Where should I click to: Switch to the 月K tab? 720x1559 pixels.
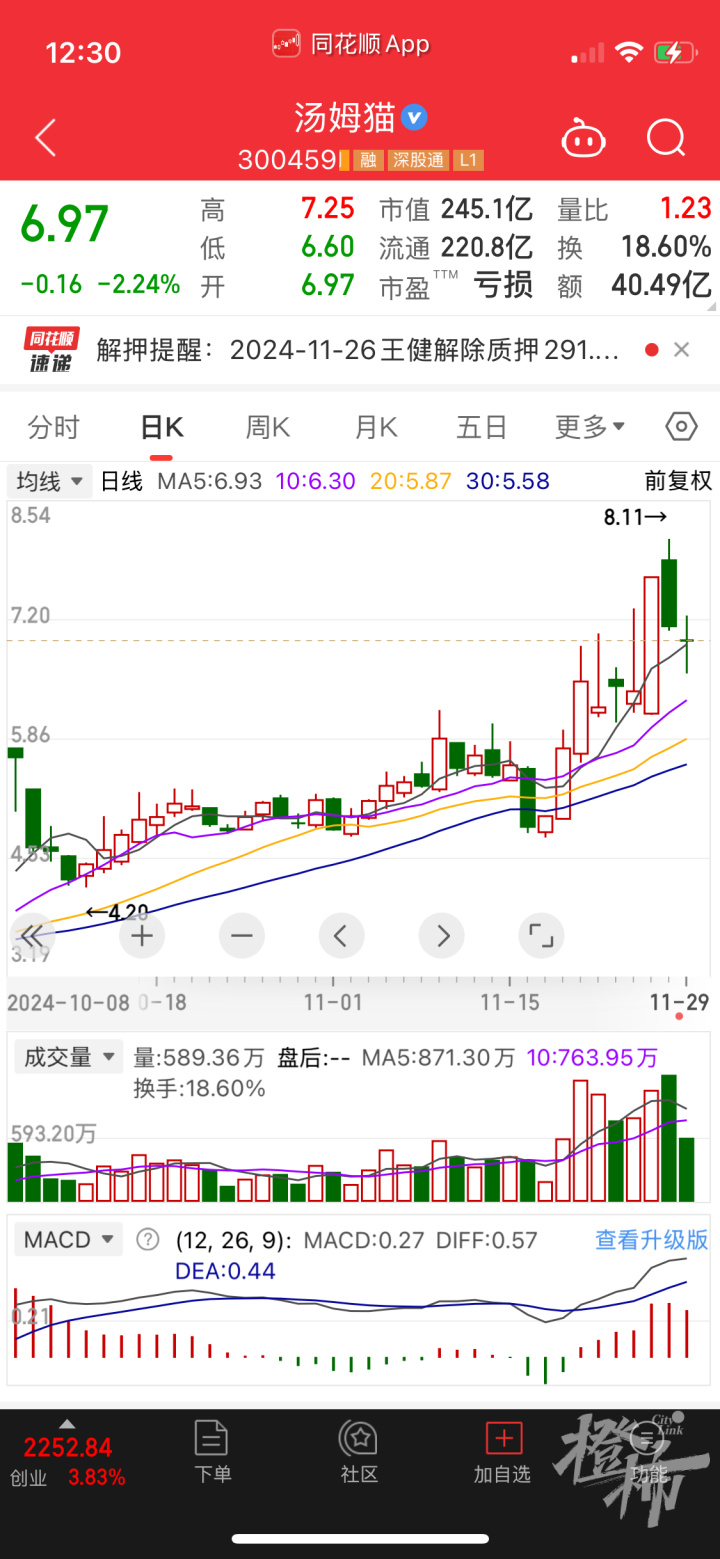click(x=376, y=428)
